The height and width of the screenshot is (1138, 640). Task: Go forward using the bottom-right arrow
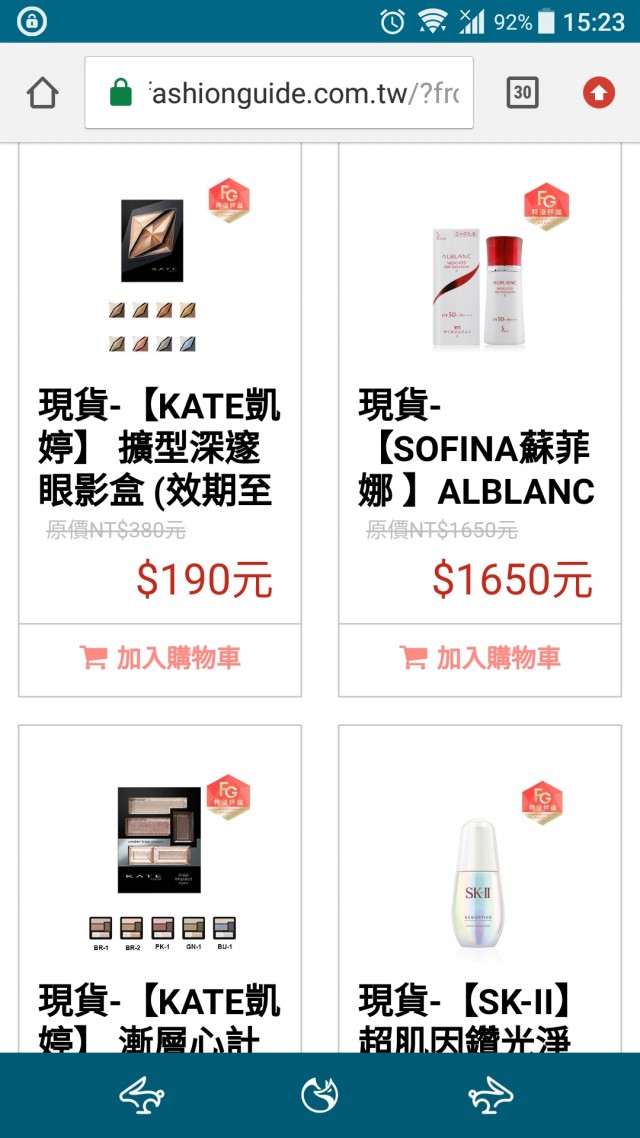coord(491,1096)
